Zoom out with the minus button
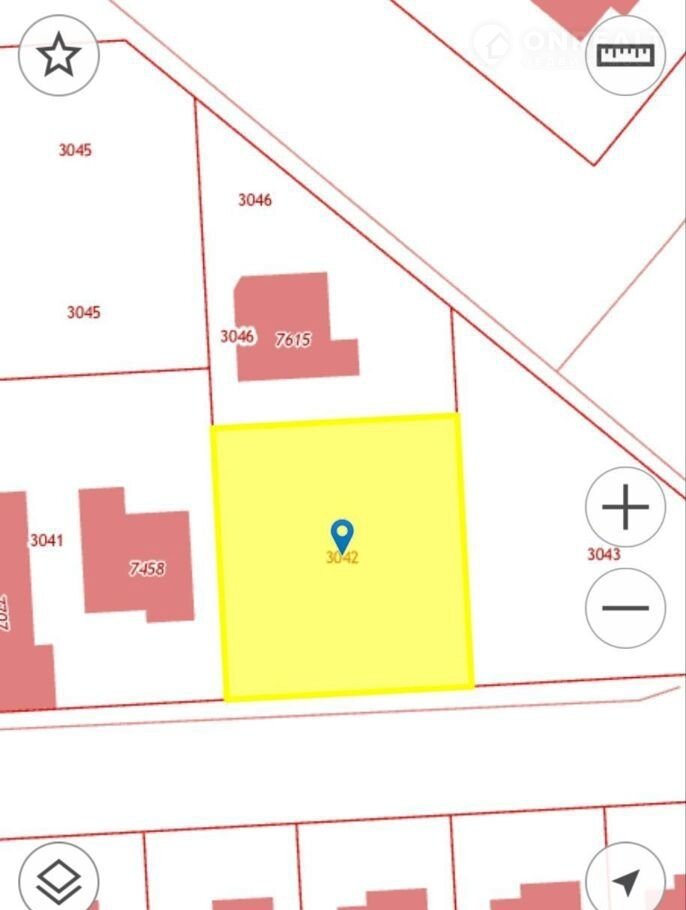This screenshot has height=910, width=686. [x=625, y=607]
